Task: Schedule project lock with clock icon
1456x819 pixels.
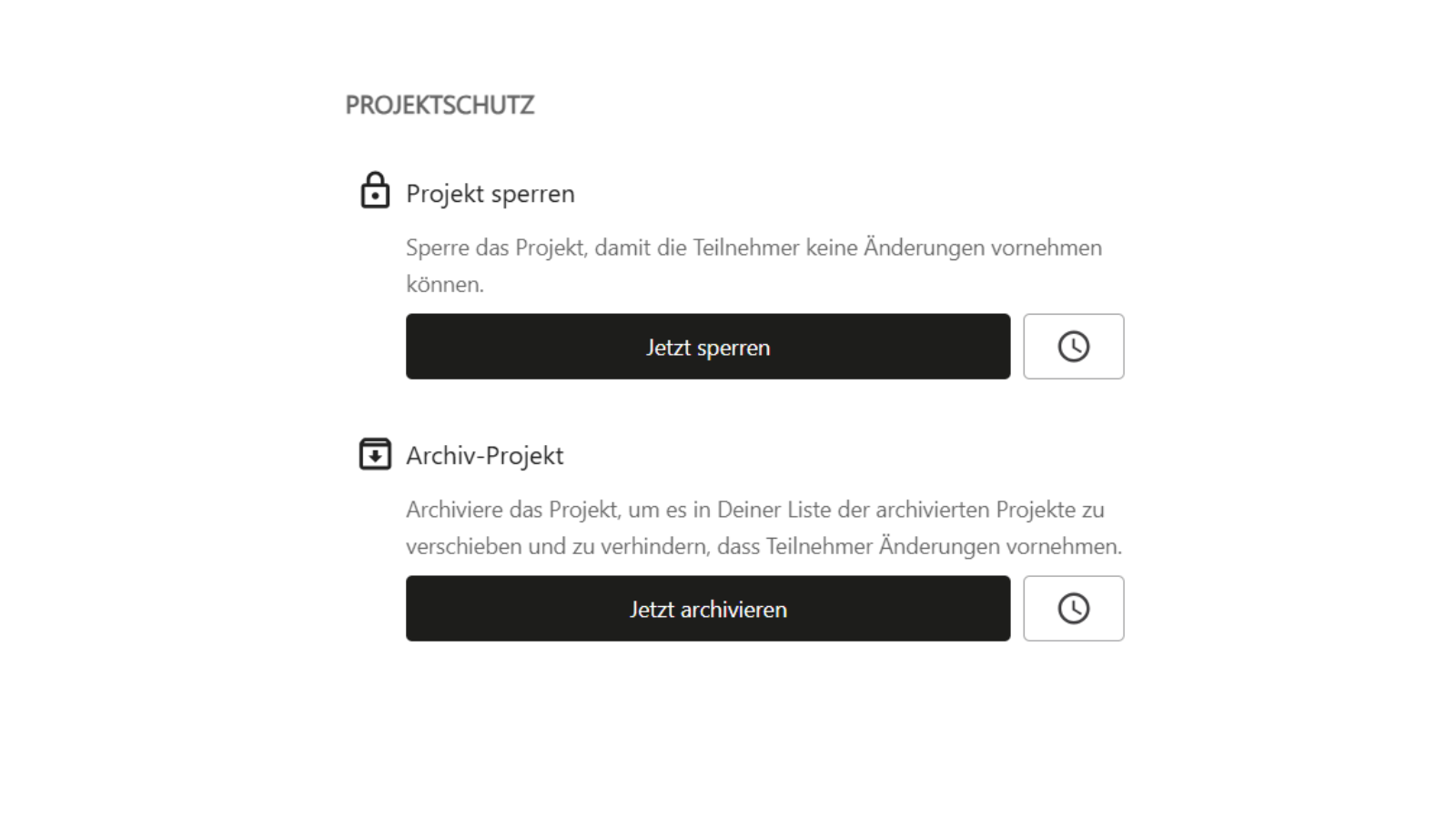Action: coord(1073,347)
